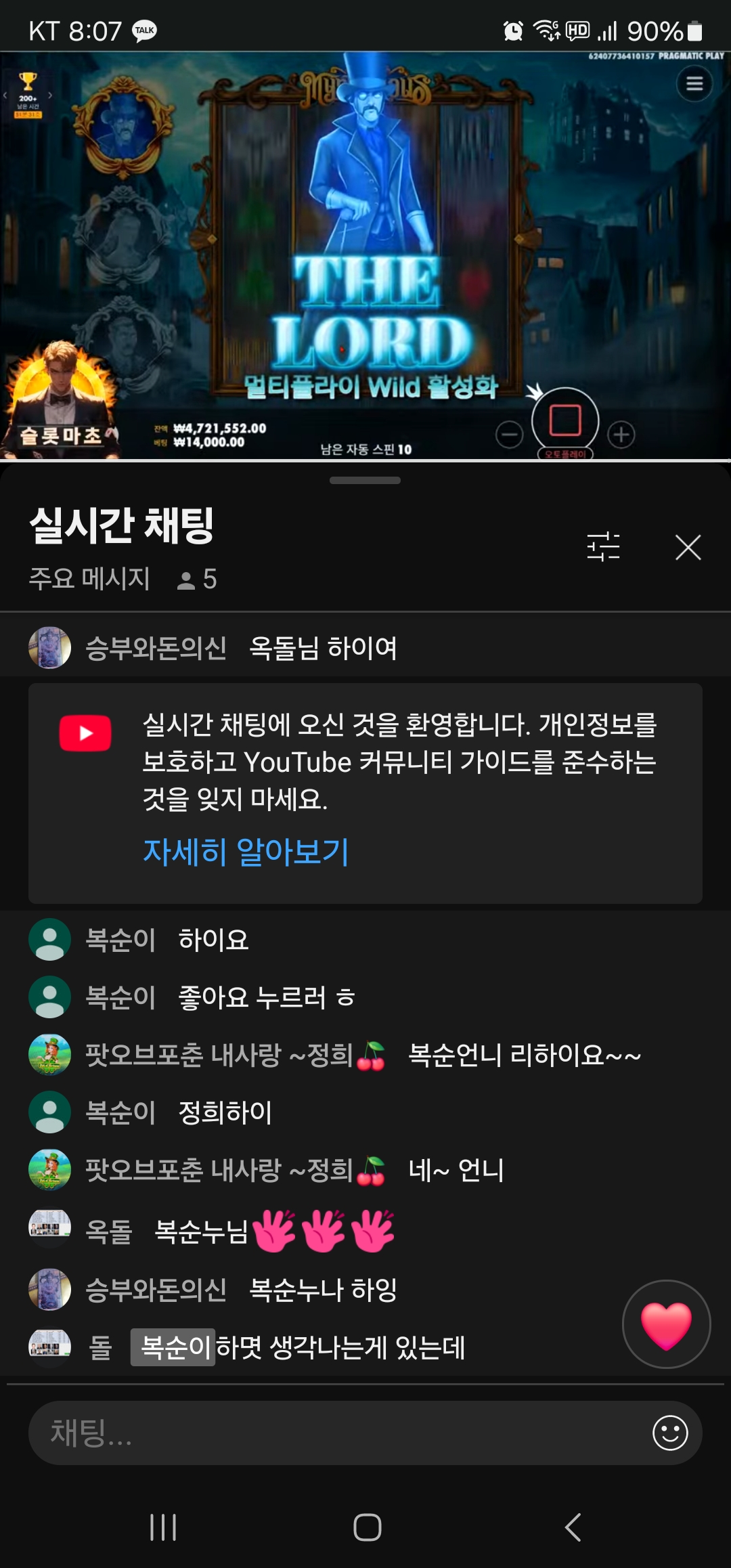
Task: Go back with the system back button
Action: [x=573, y=1527]
